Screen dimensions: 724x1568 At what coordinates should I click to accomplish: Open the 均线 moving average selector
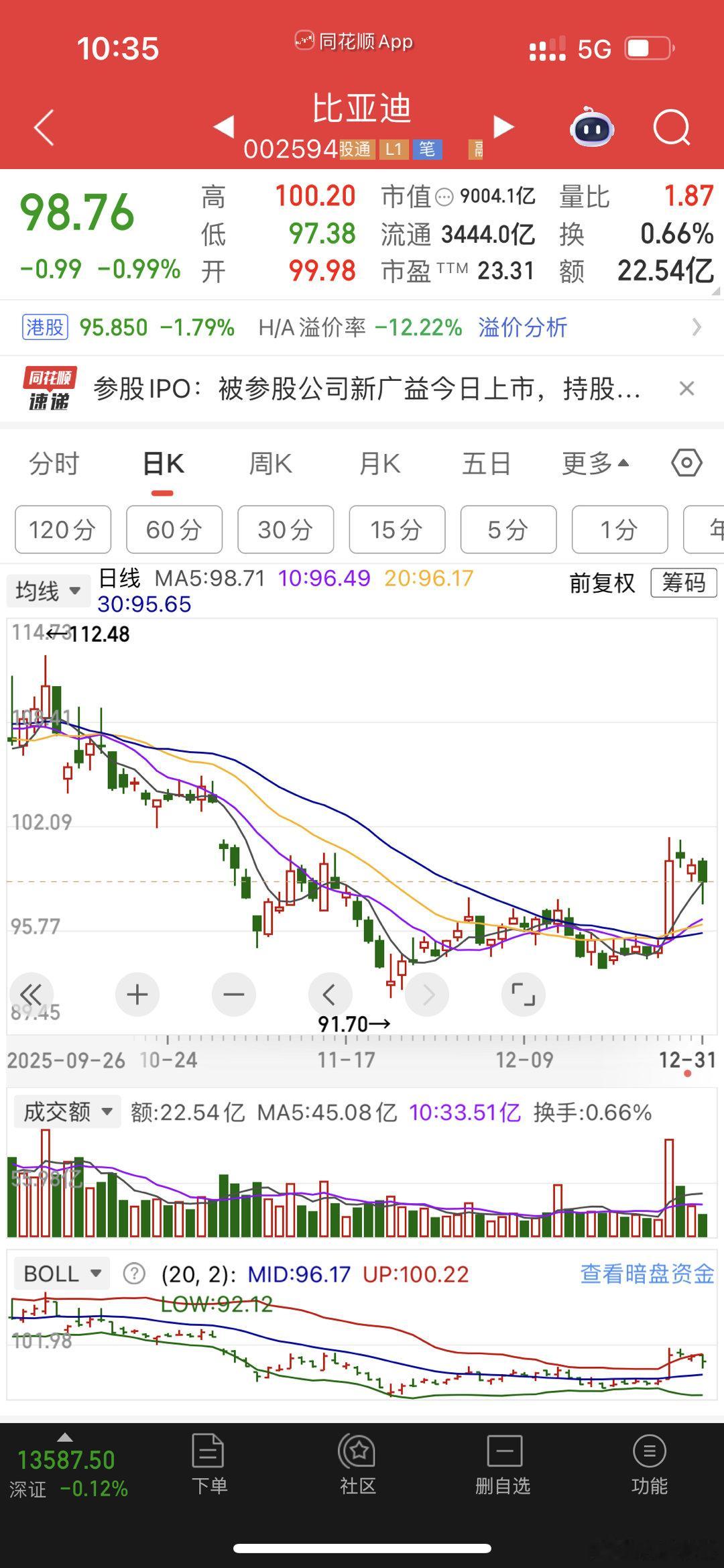(x=48, y=590)
